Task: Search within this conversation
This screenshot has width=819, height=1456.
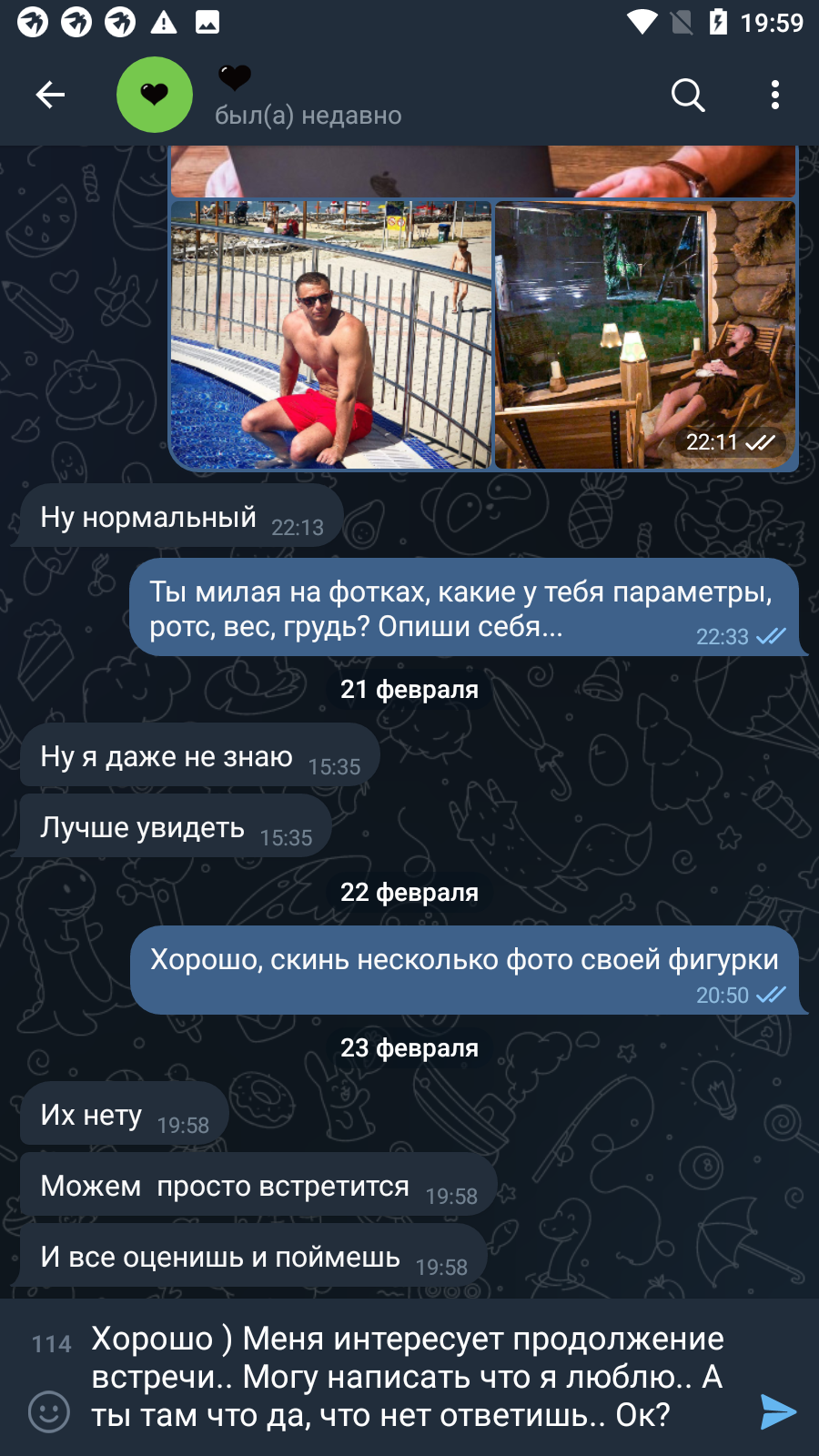Action: [688, 95]
